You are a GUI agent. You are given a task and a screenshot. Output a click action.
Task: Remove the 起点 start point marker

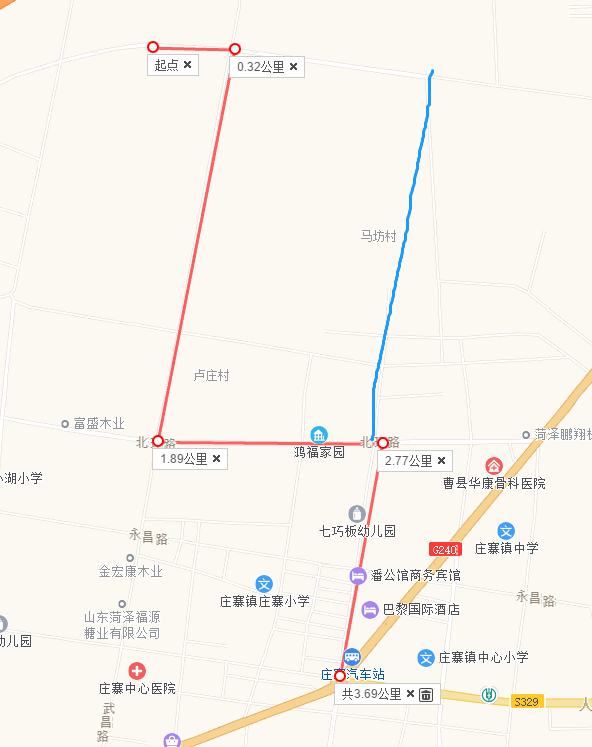pos(188,64)
